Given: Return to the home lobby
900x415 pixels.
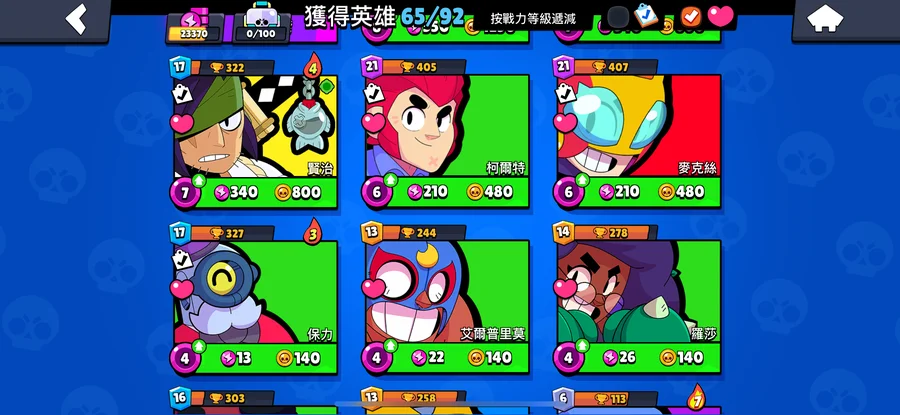Looking at the screenshot, I should (824, 19).
